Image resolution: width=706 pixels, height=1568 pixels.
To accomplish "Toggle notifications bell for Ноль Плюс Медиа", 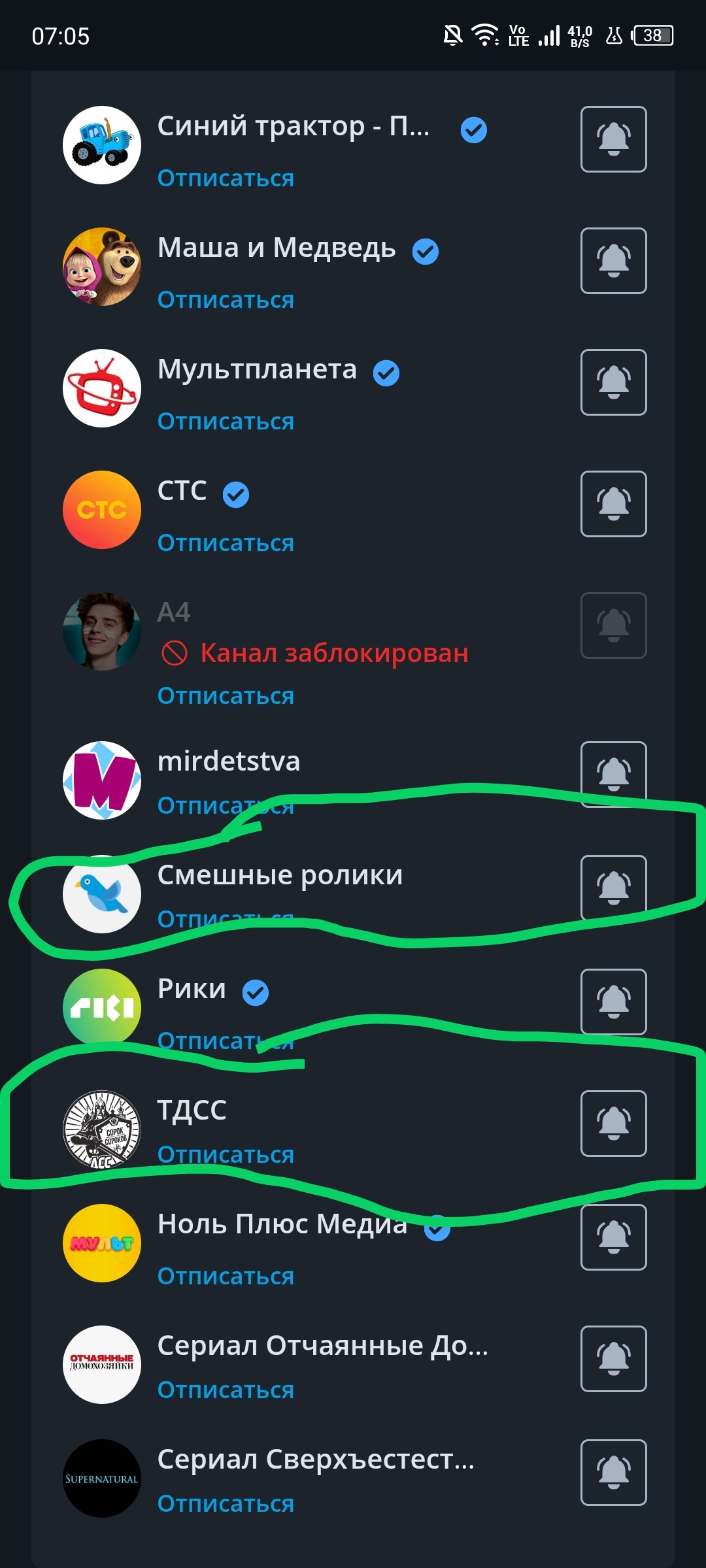I will click(613, 1237).
